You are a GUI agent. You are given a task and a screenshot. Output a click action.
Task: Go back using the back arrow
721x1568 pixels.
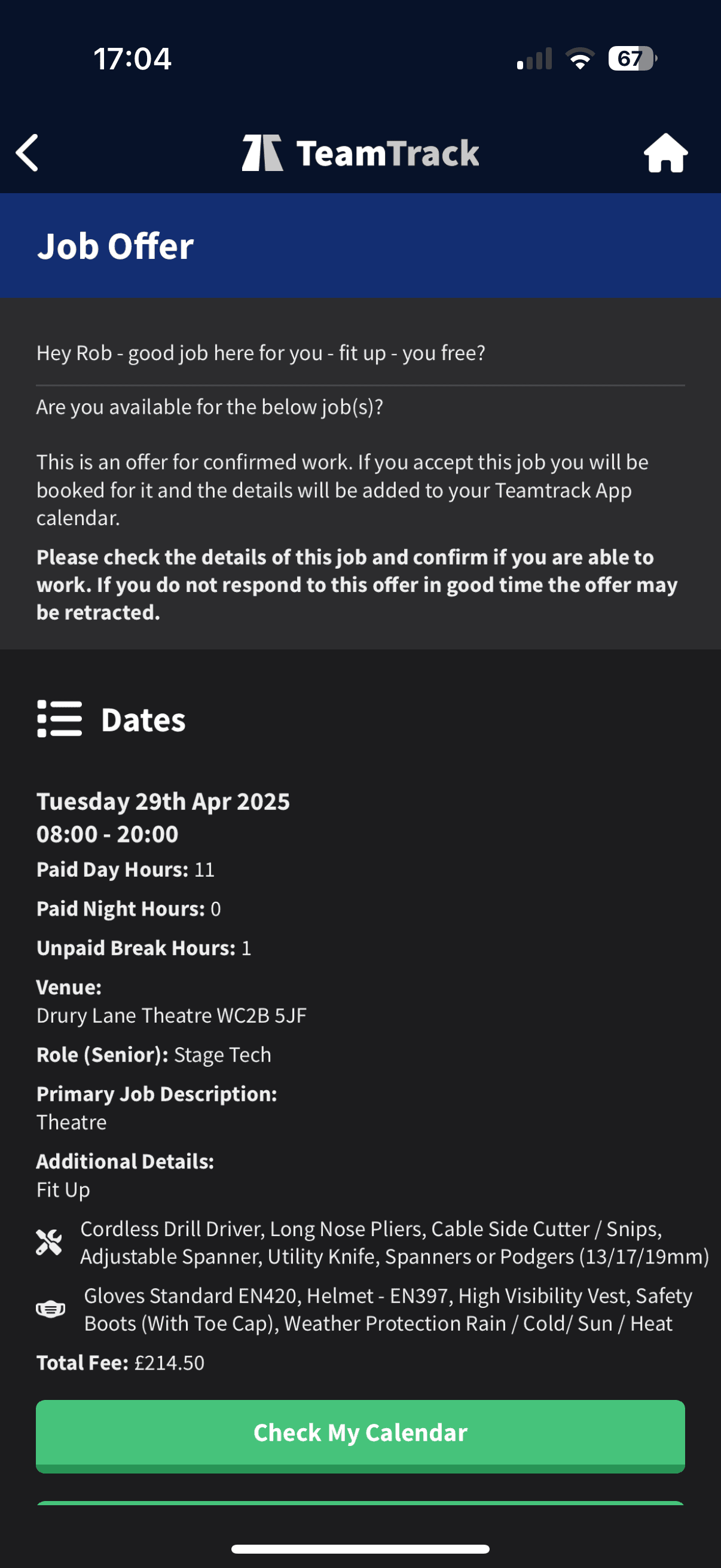point(28,152)
